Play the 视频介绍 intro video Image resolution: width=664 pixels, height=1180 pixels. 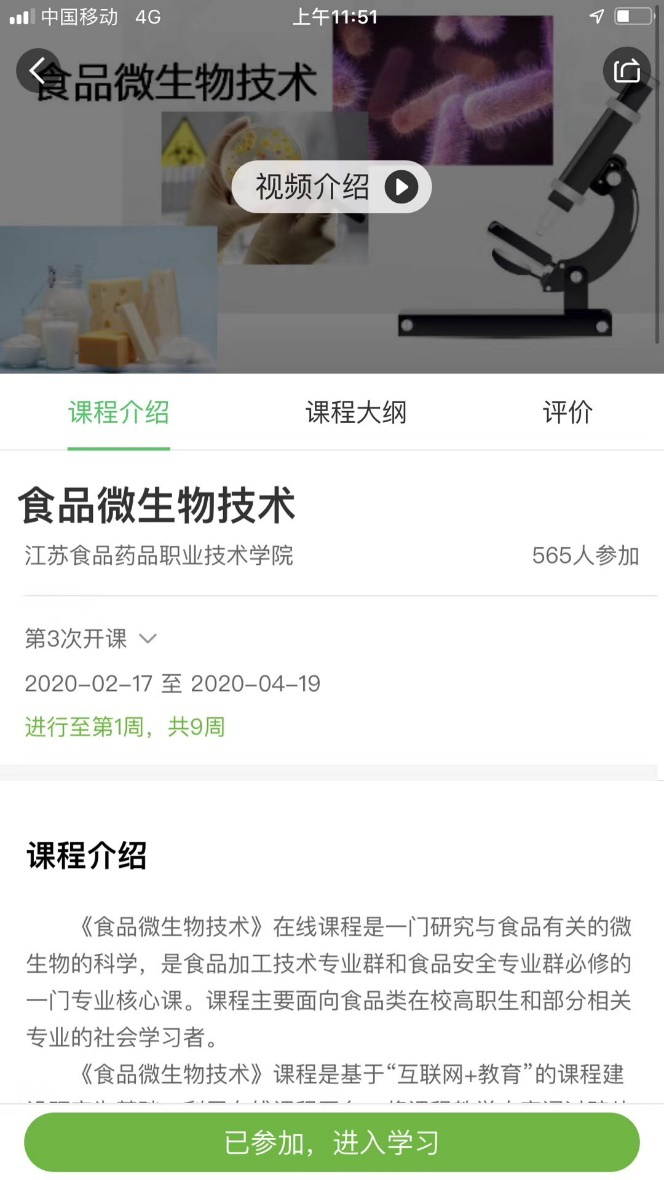(331, 187)
